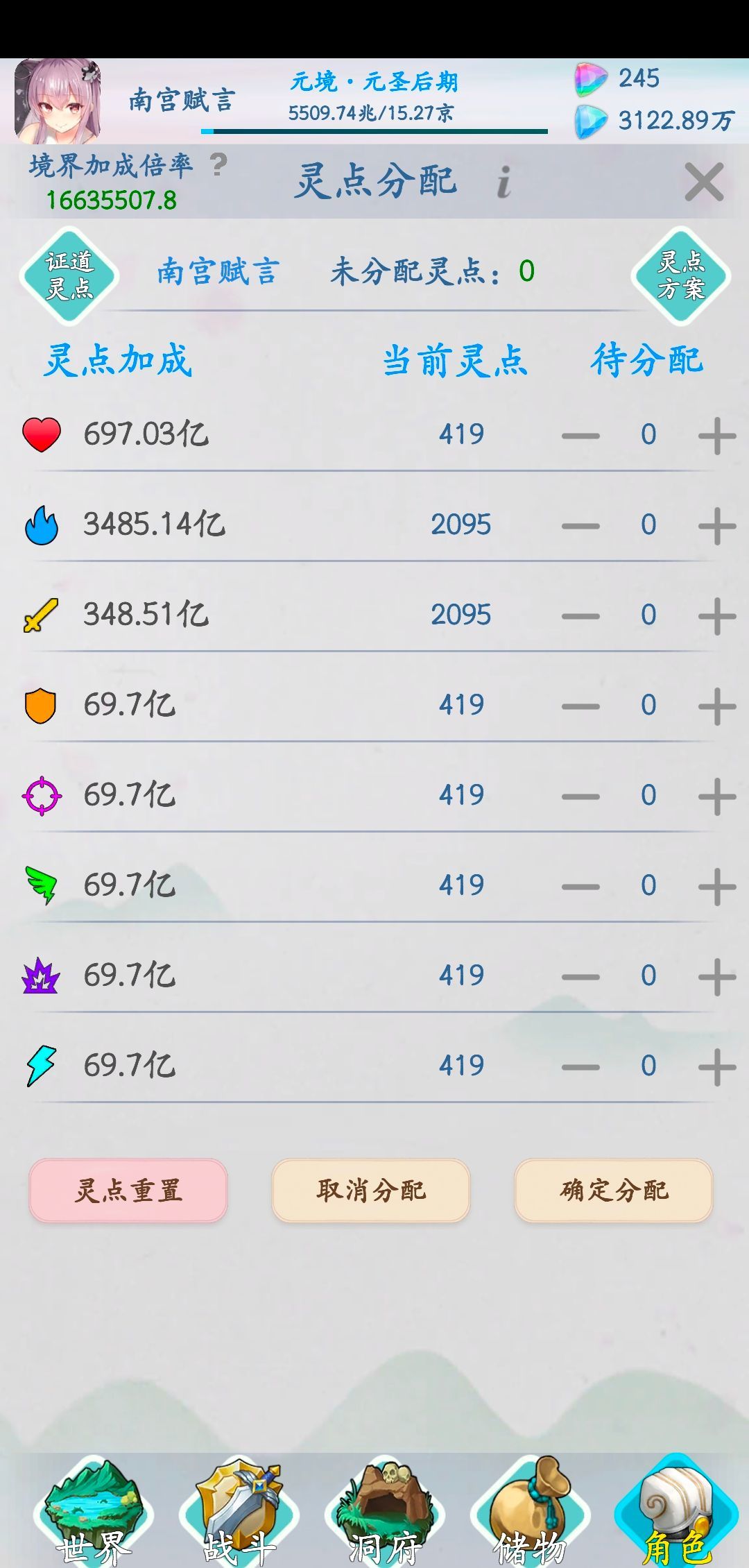Close the 灵点分配 panel
The width and height of the screenshot is (749, 1568).
tap(704, 182)
